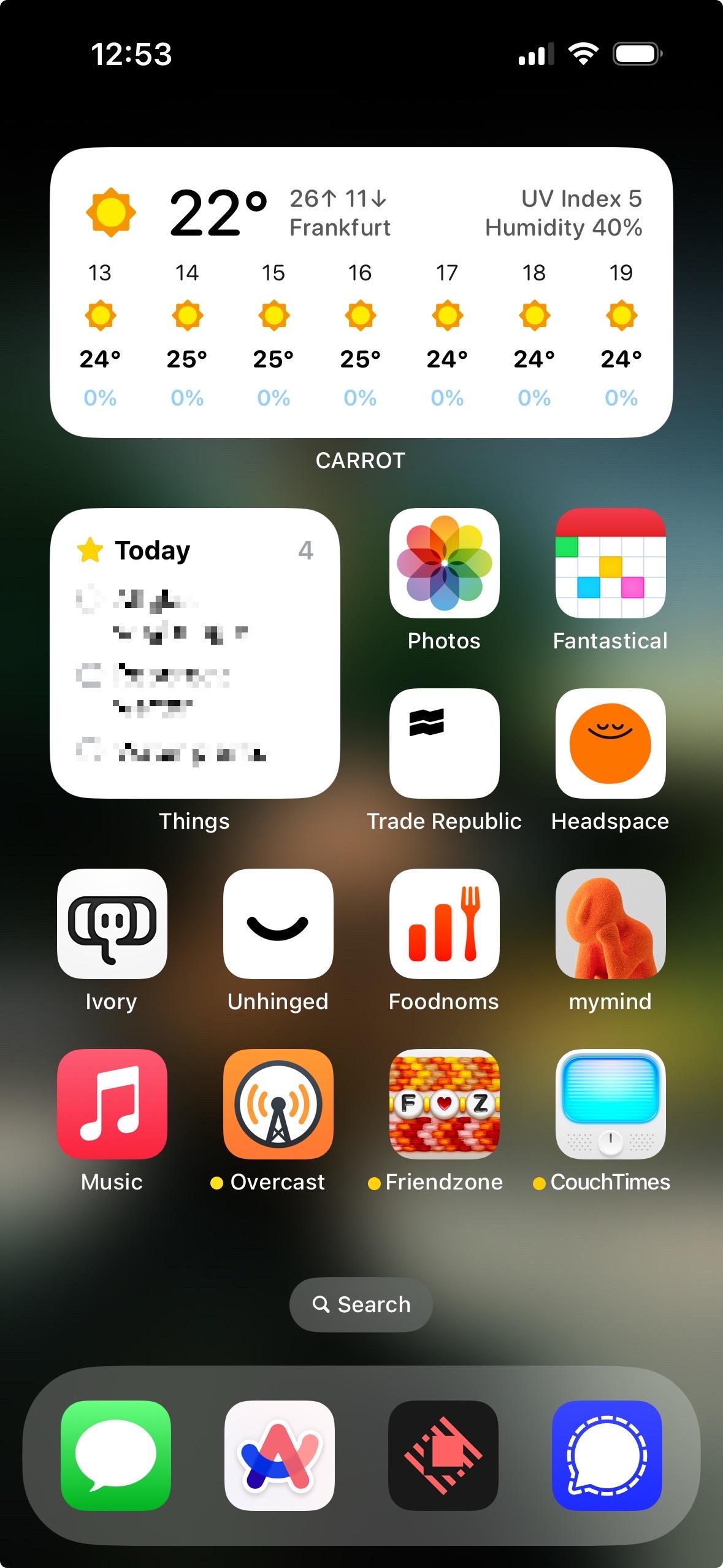
Task: Open the Overcast podcast app
Action: (x=278, y=1104)
